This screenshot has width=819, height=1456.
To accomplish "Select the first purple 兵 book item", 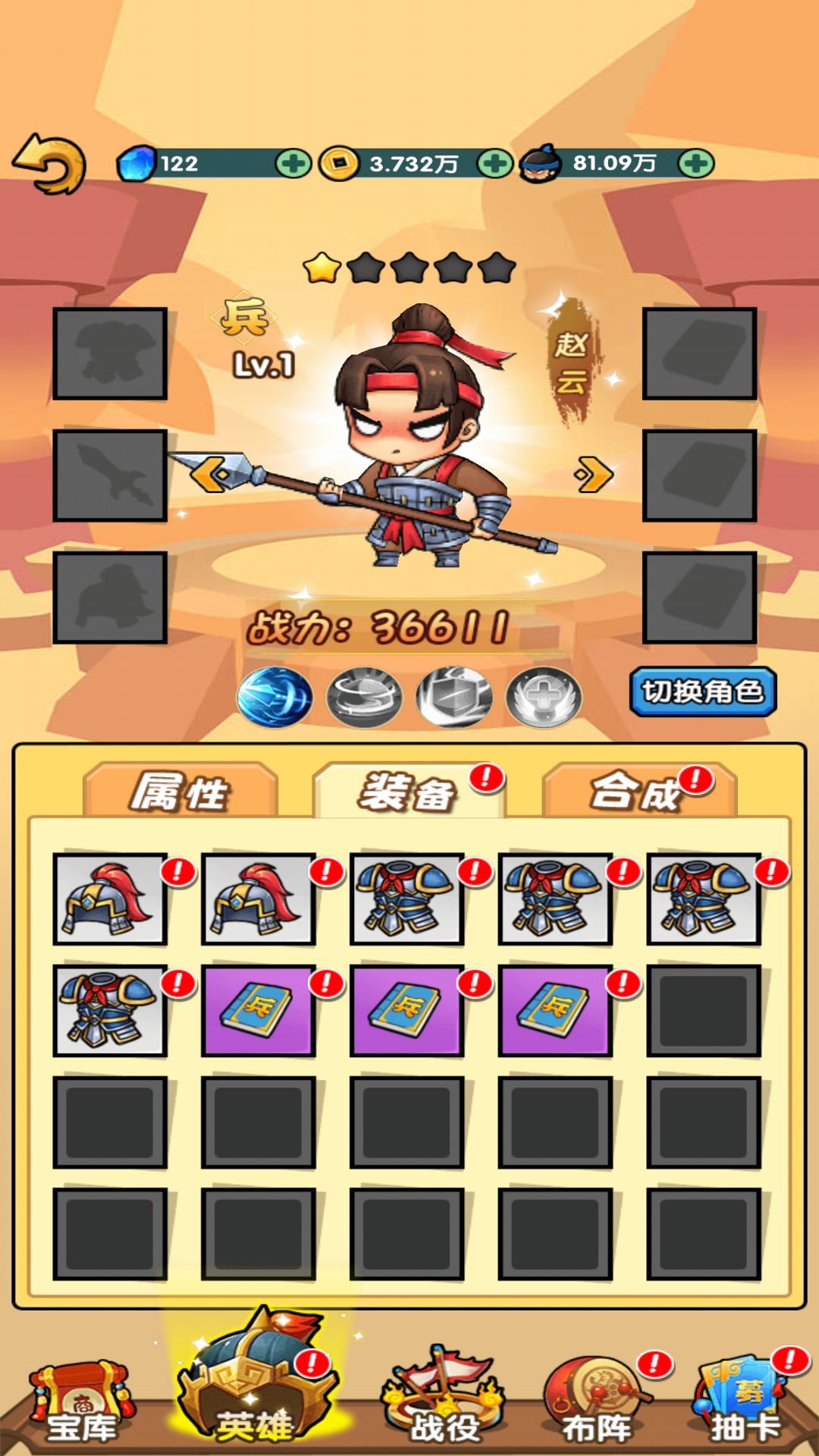I will point(259,1010).
